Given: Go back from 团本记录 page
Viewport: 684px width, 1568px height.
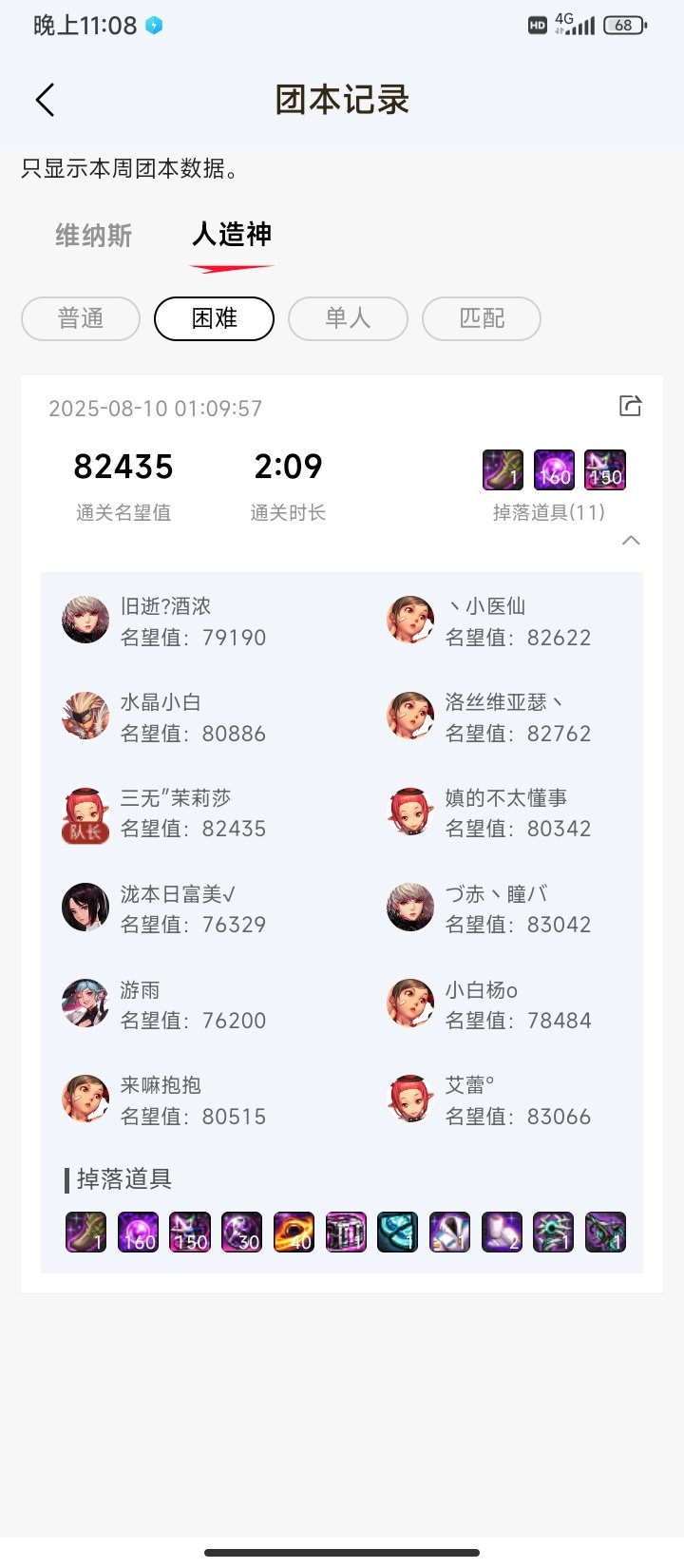Looking at the screenshot, I should point(45,100).
